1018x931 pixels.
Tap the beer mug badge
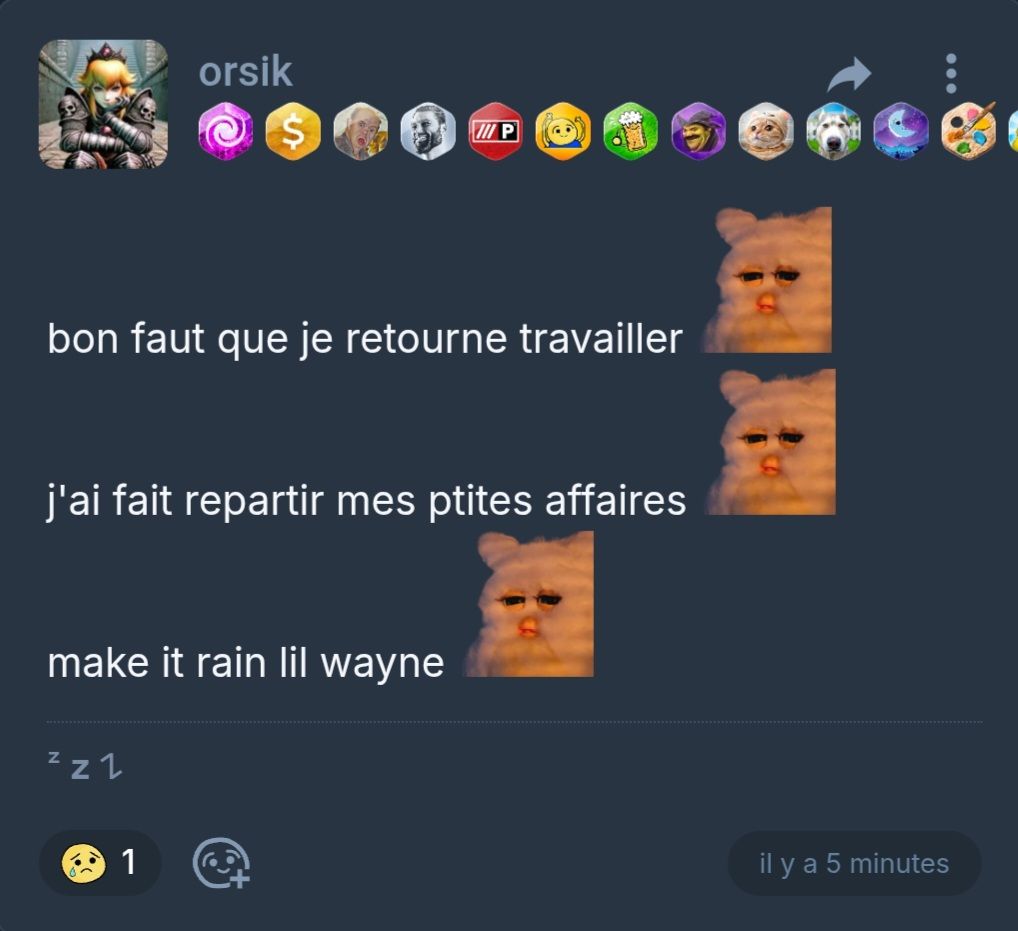click(x=630, y=132)
